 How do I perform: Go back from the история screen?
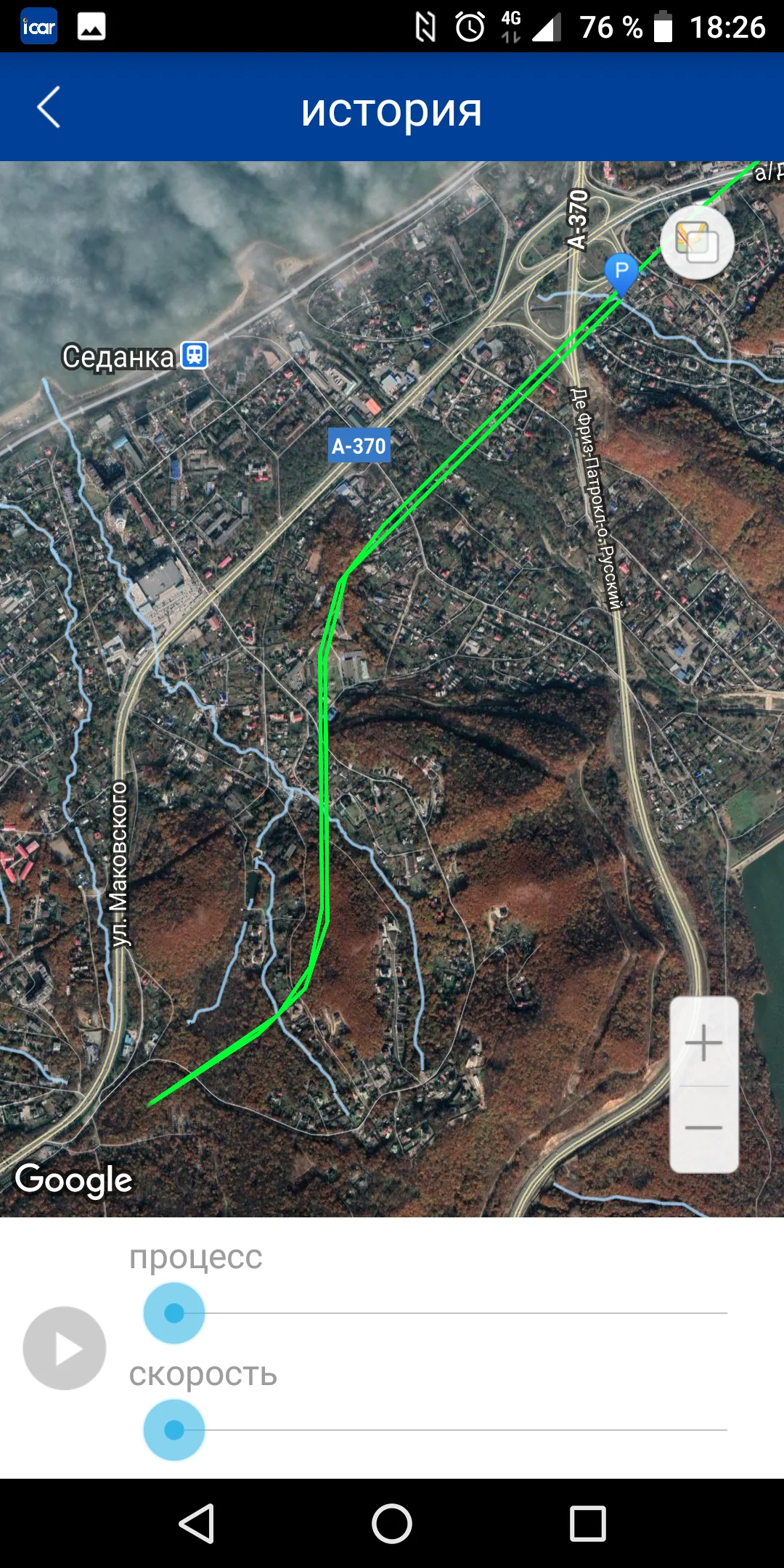pos(49,107)
